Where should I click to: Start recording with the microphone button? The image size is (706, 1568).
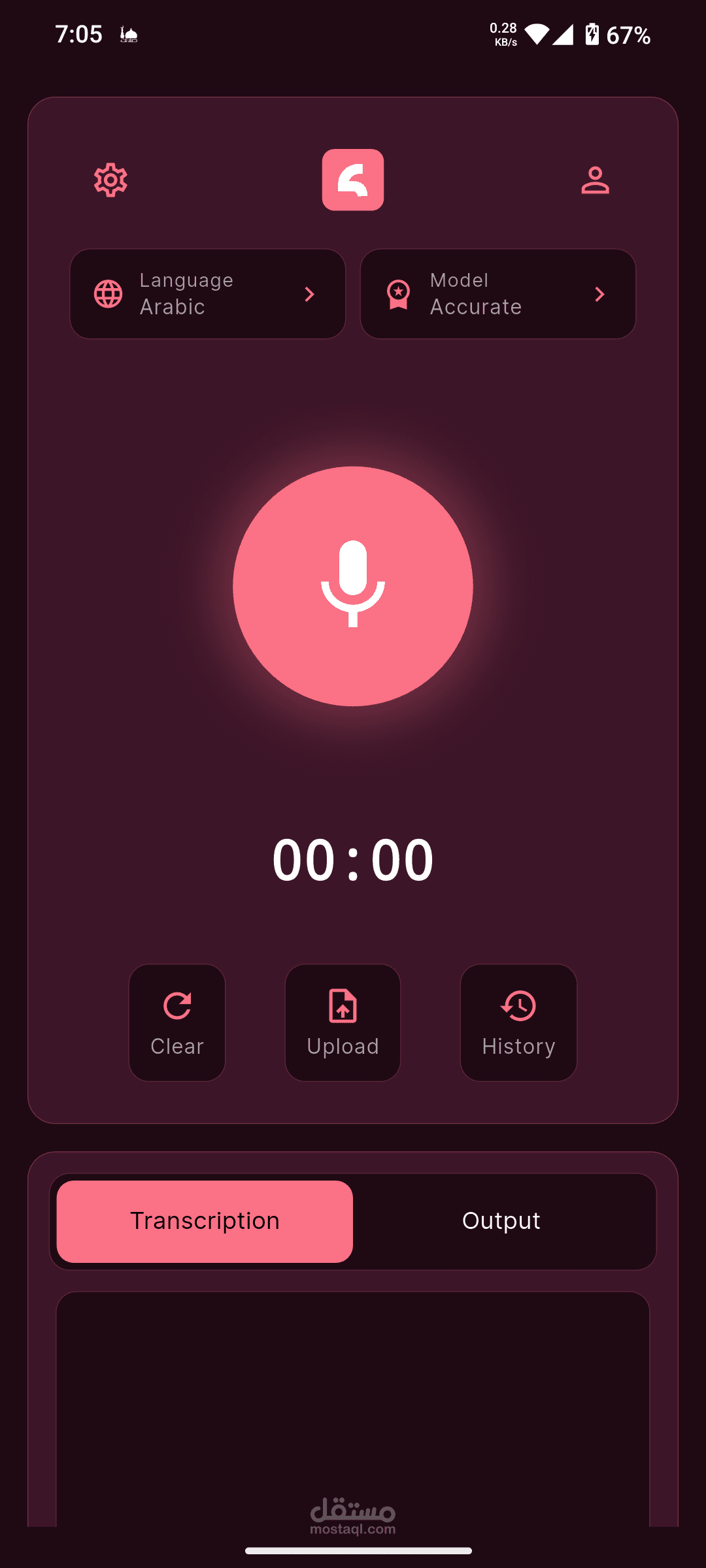point(353,586)
